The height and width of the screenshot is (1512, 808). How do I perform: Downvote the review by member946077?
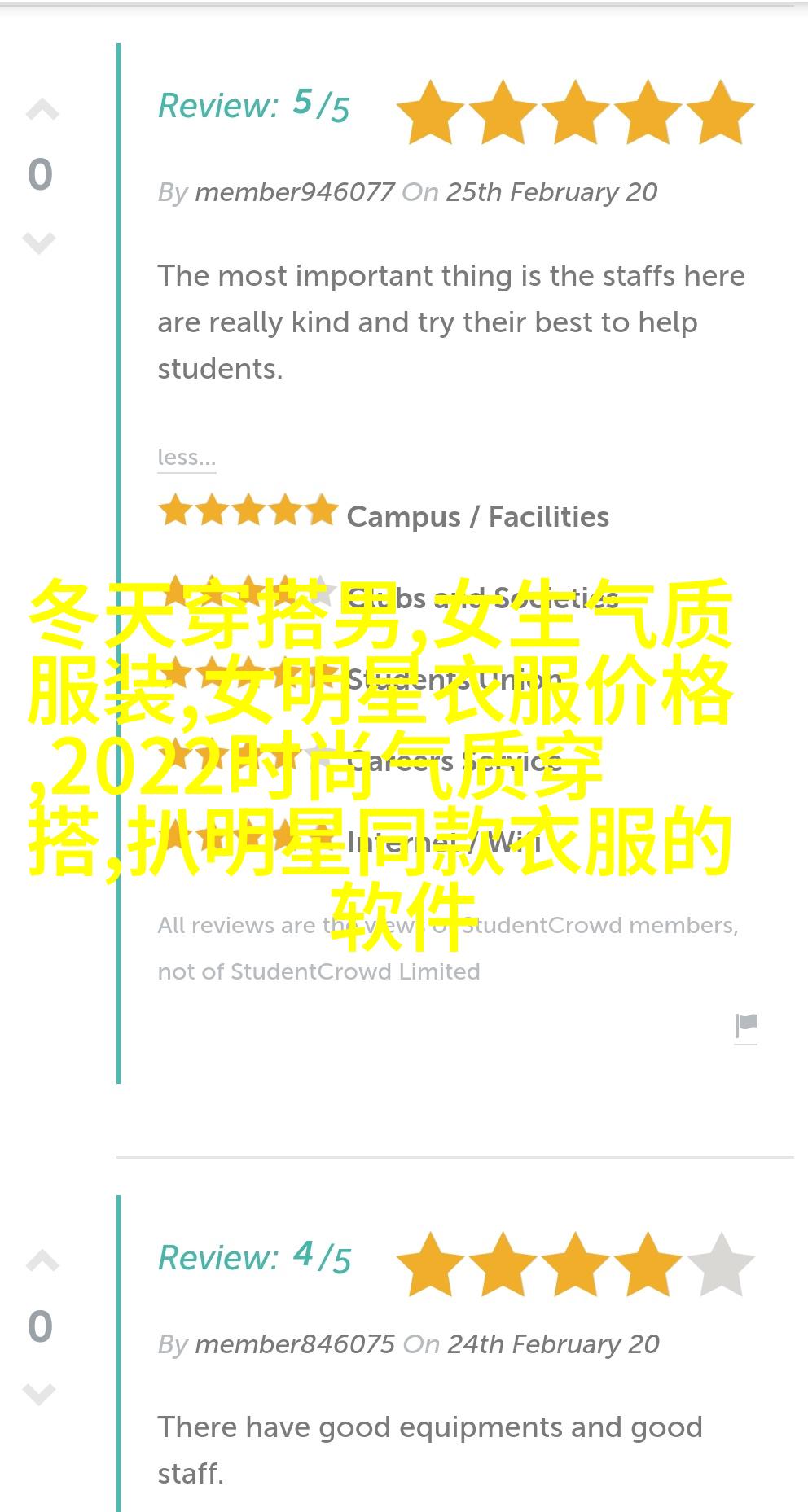tap(39, 243)
